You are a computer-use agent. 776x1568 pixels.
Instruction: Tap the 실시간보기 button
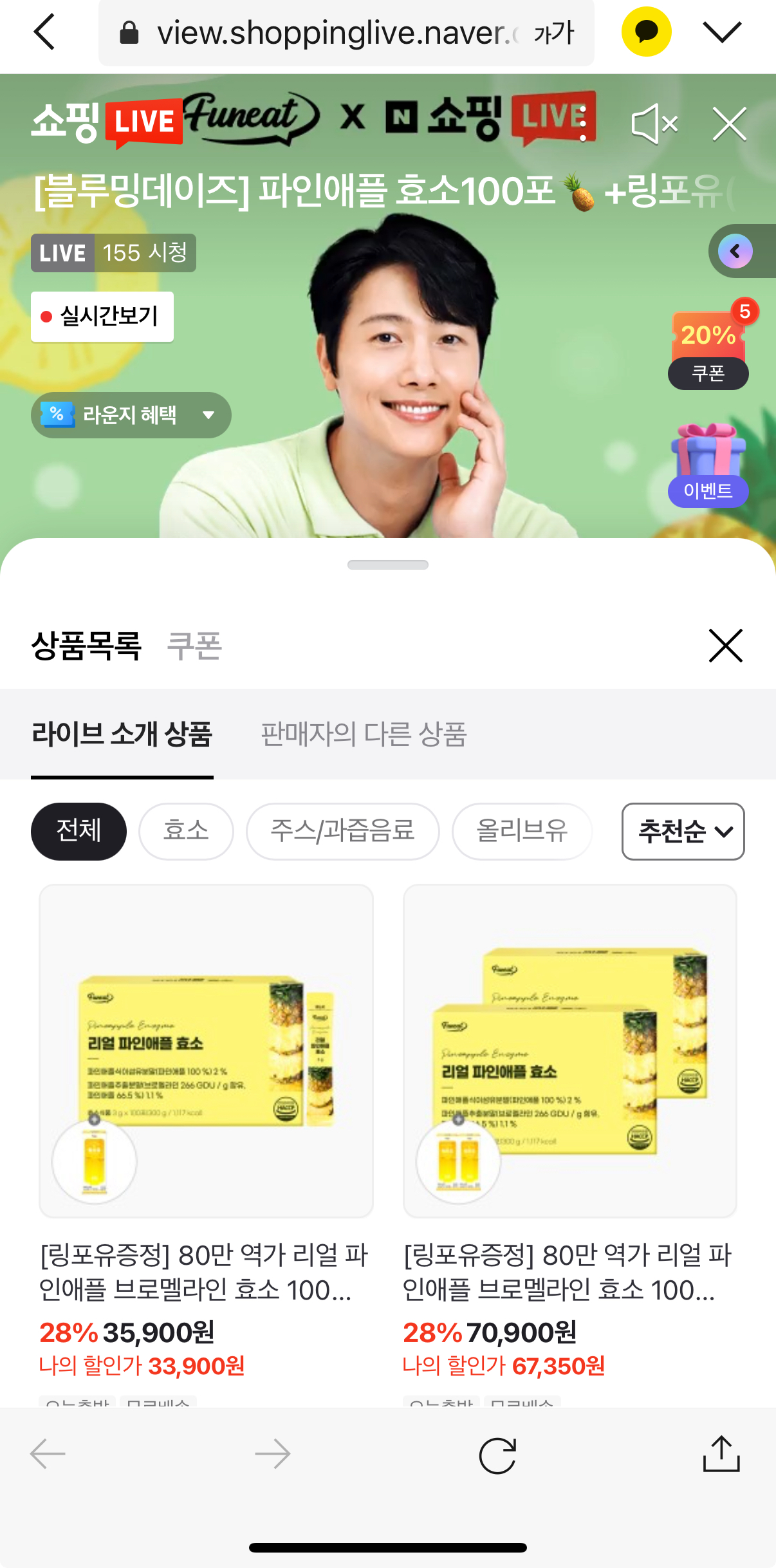pos(102,316)
